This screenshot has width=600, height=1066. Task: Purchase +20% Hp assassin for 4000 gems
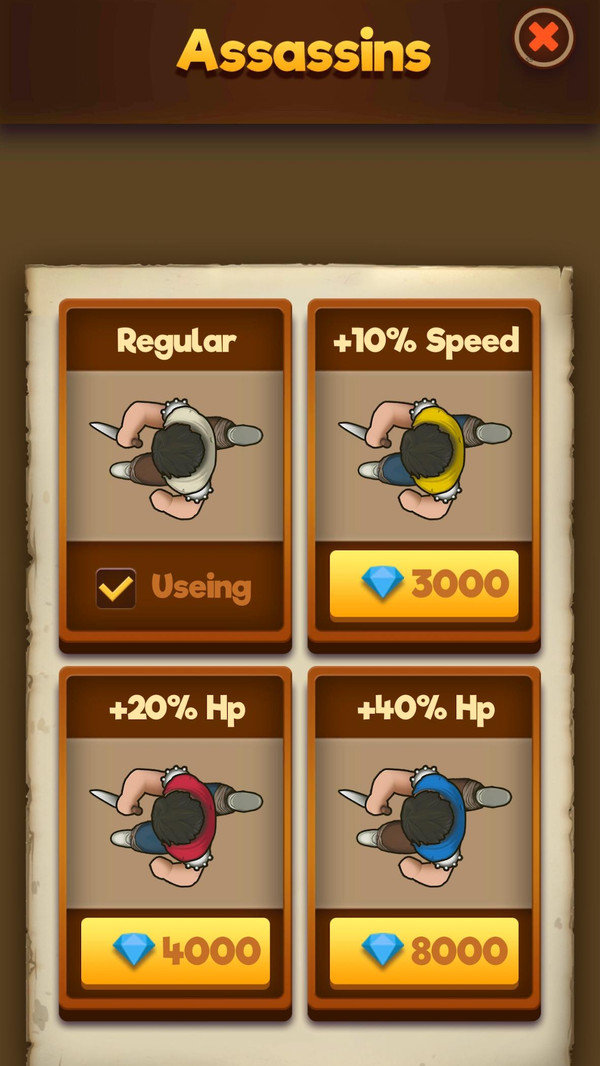click(x=176, y=952)
